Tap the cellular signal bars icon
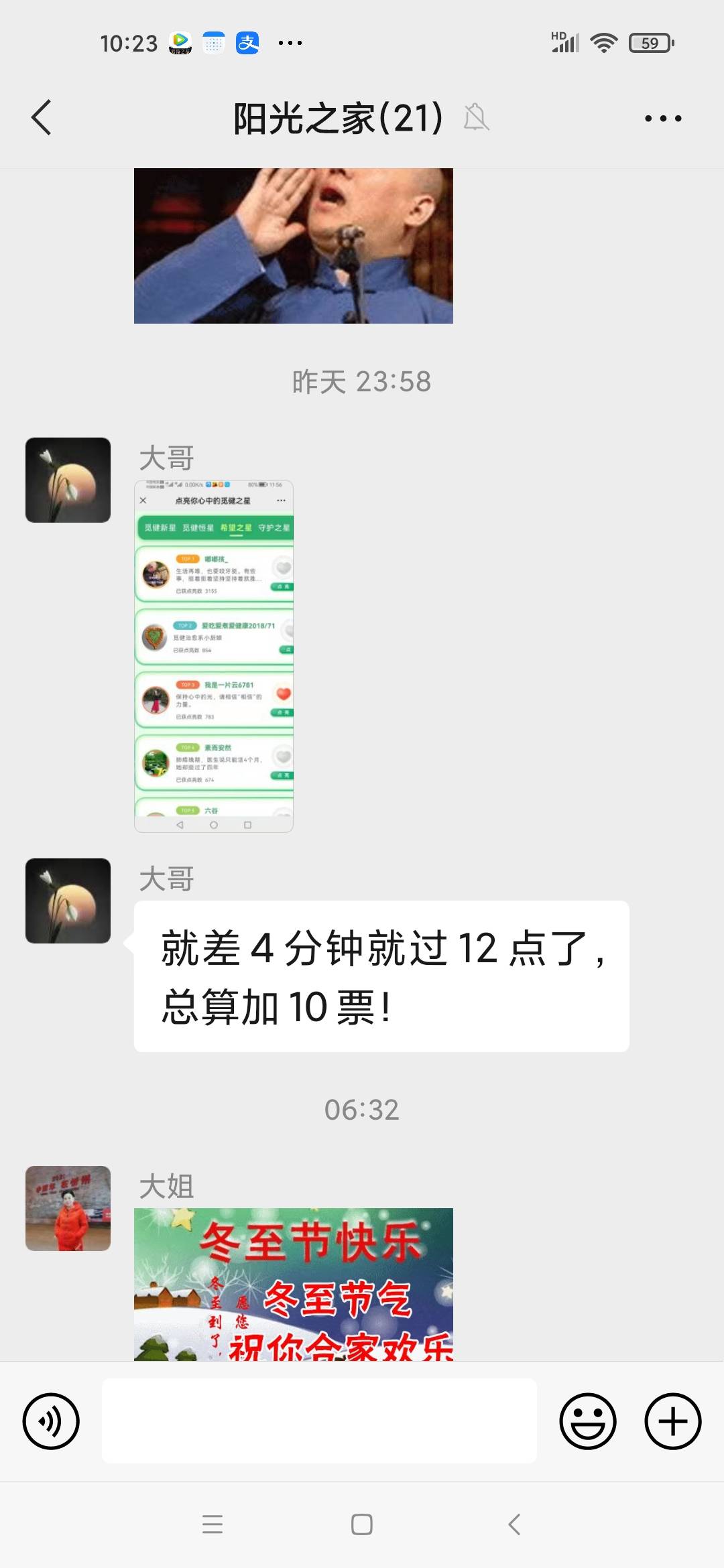724x1568 pixels. coord(566,42)
